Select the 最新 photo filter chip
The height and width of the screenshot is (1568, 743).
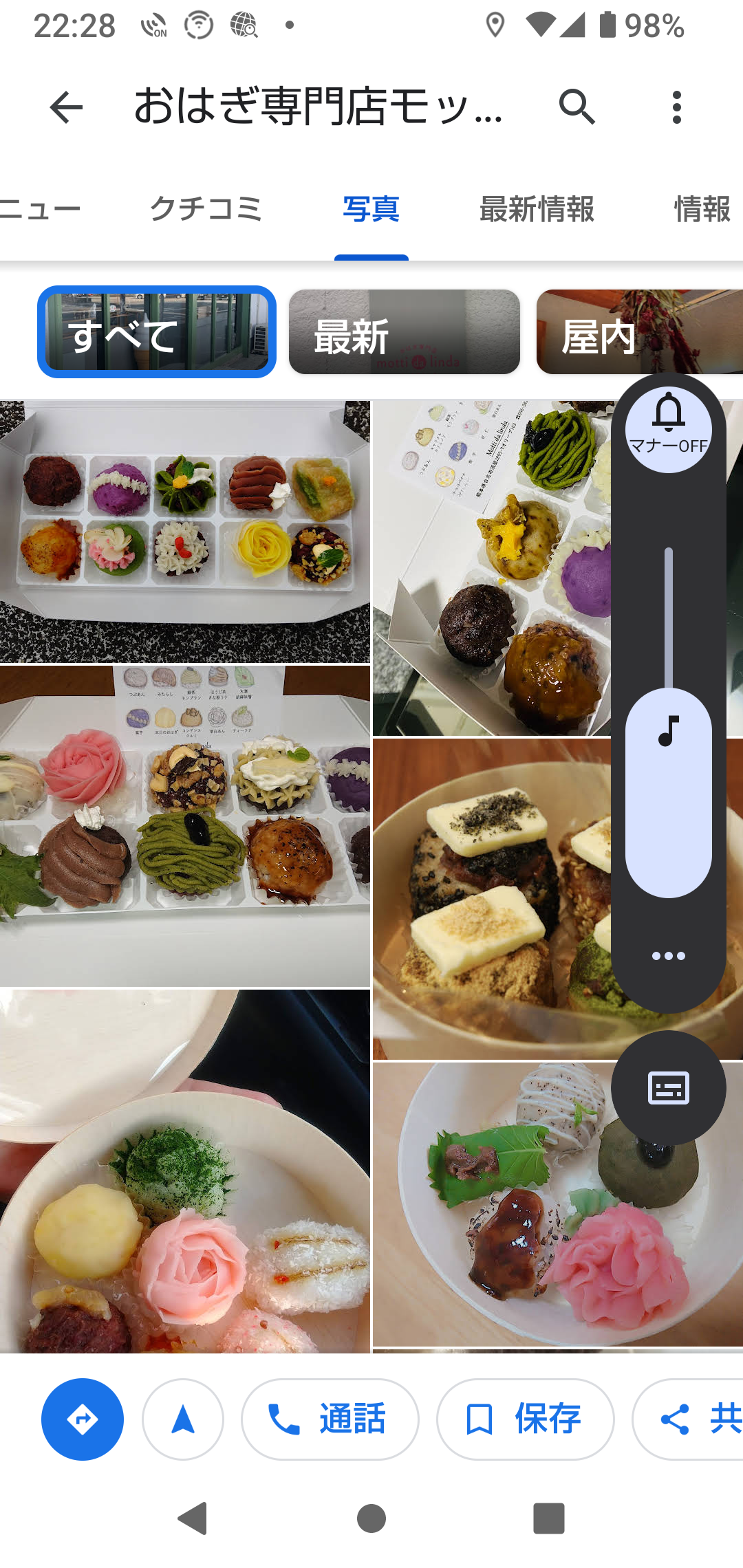tap(405, 332)
